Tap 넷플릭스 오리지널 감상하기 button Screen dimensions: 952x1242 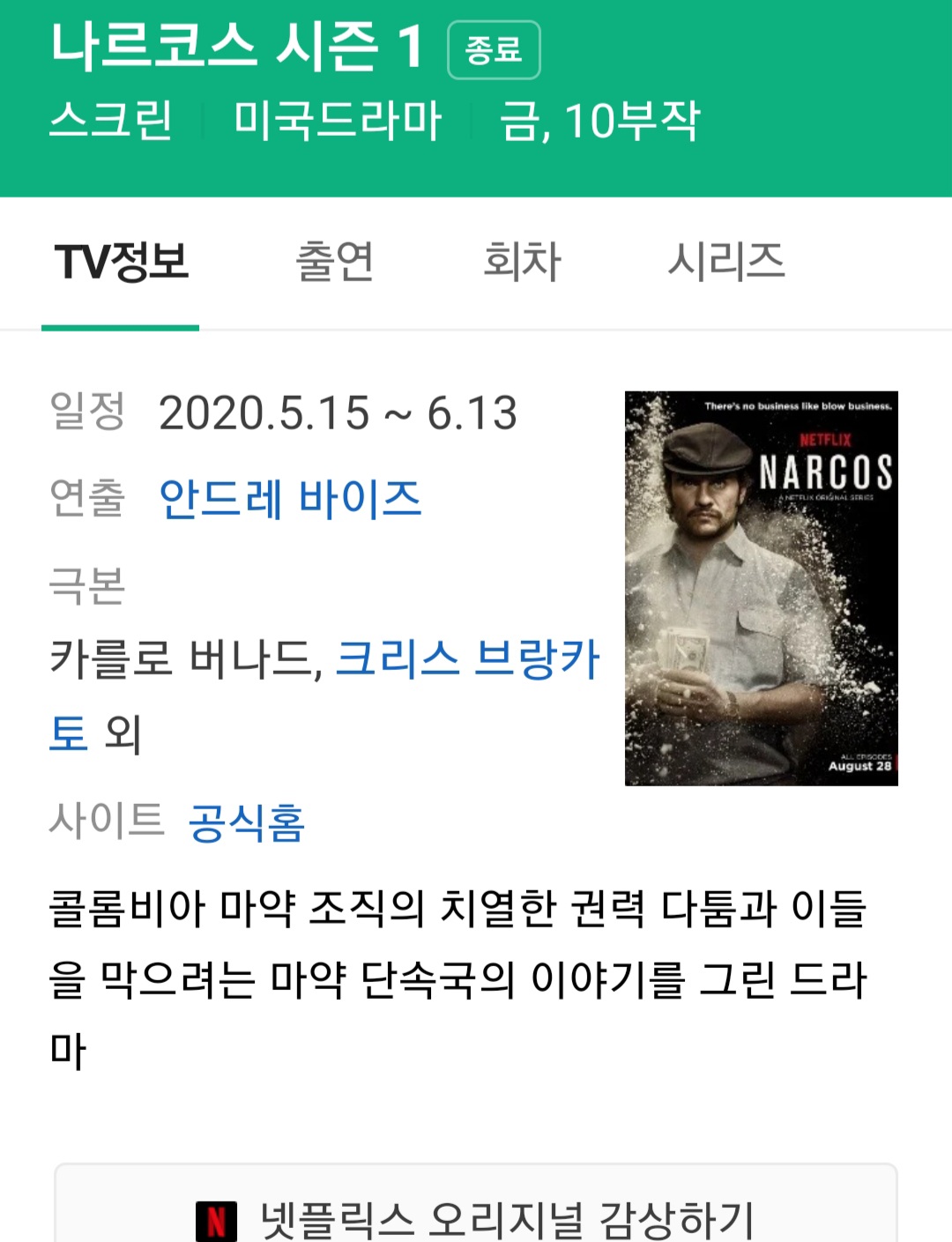pyautogui.click(x=476, y=1219)
